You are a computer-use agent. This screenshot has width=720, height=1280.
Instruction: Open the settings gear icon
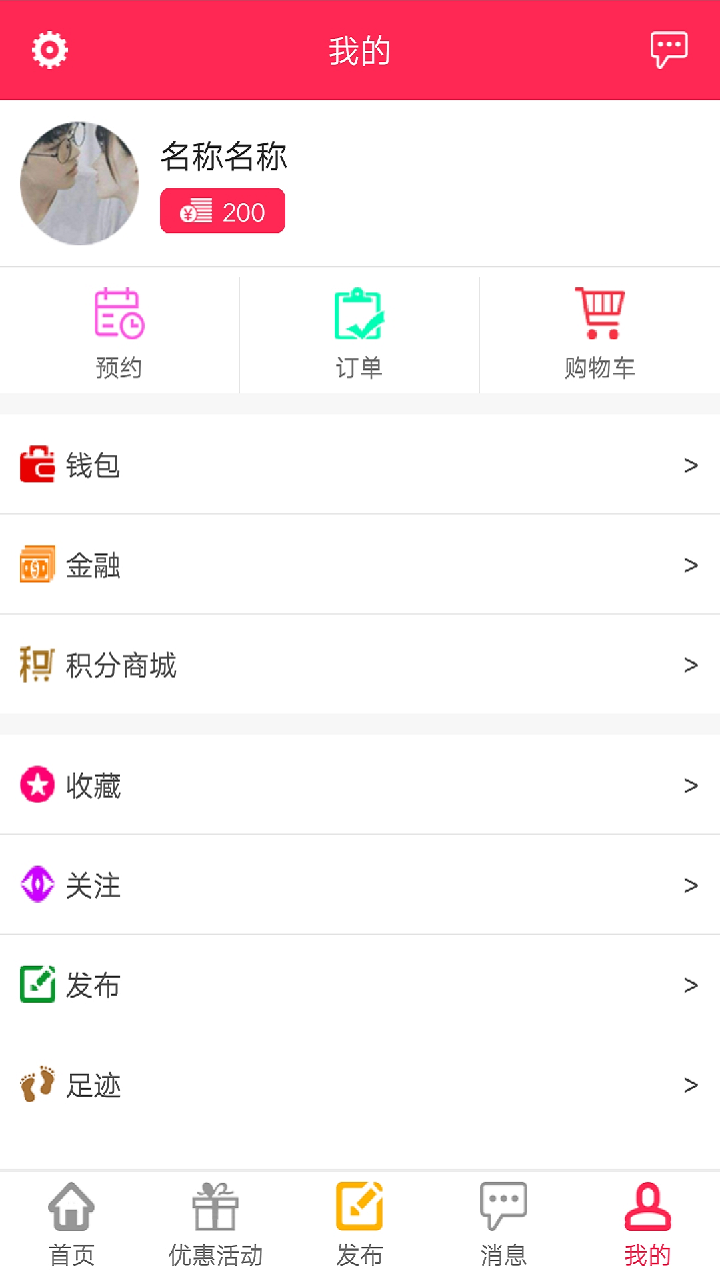49,50
